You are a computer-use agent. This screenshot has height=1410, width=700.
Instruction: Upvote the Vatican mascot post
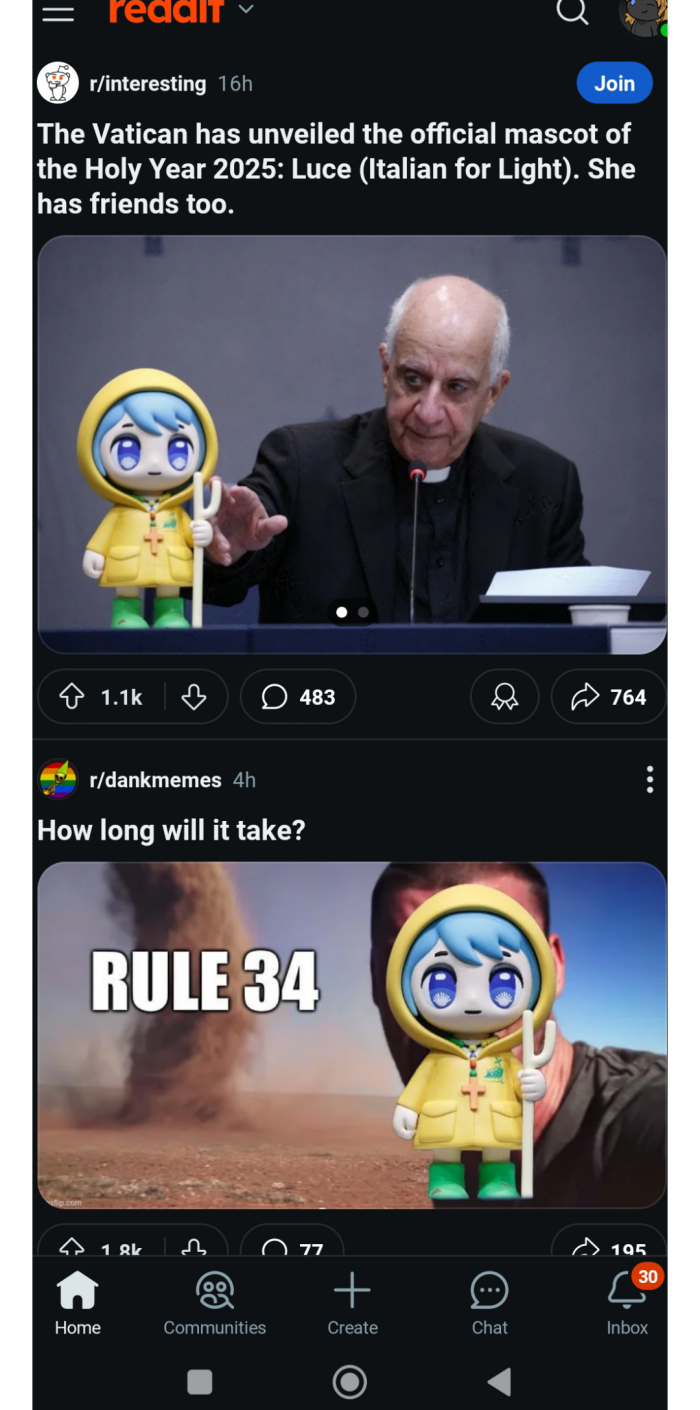[72, 697]
